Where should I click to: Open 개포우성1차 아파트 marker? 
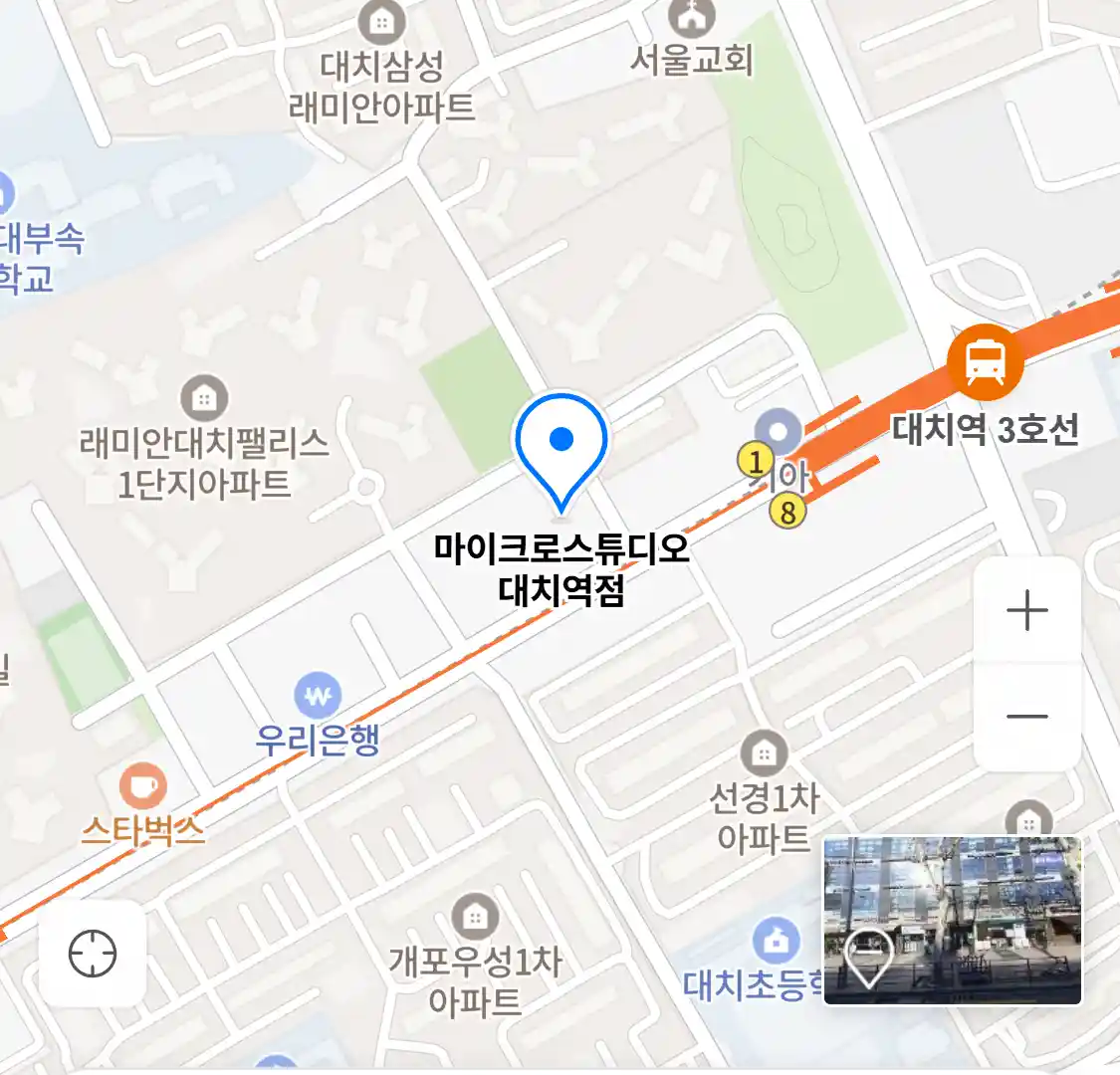[475, 916]
